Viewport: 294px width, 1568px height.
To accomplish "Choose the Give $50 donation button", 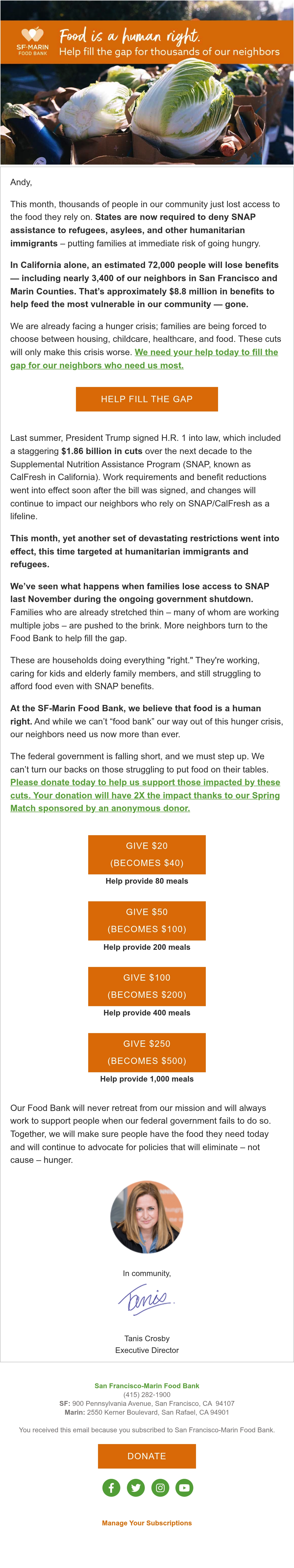I will pos(147,920).
